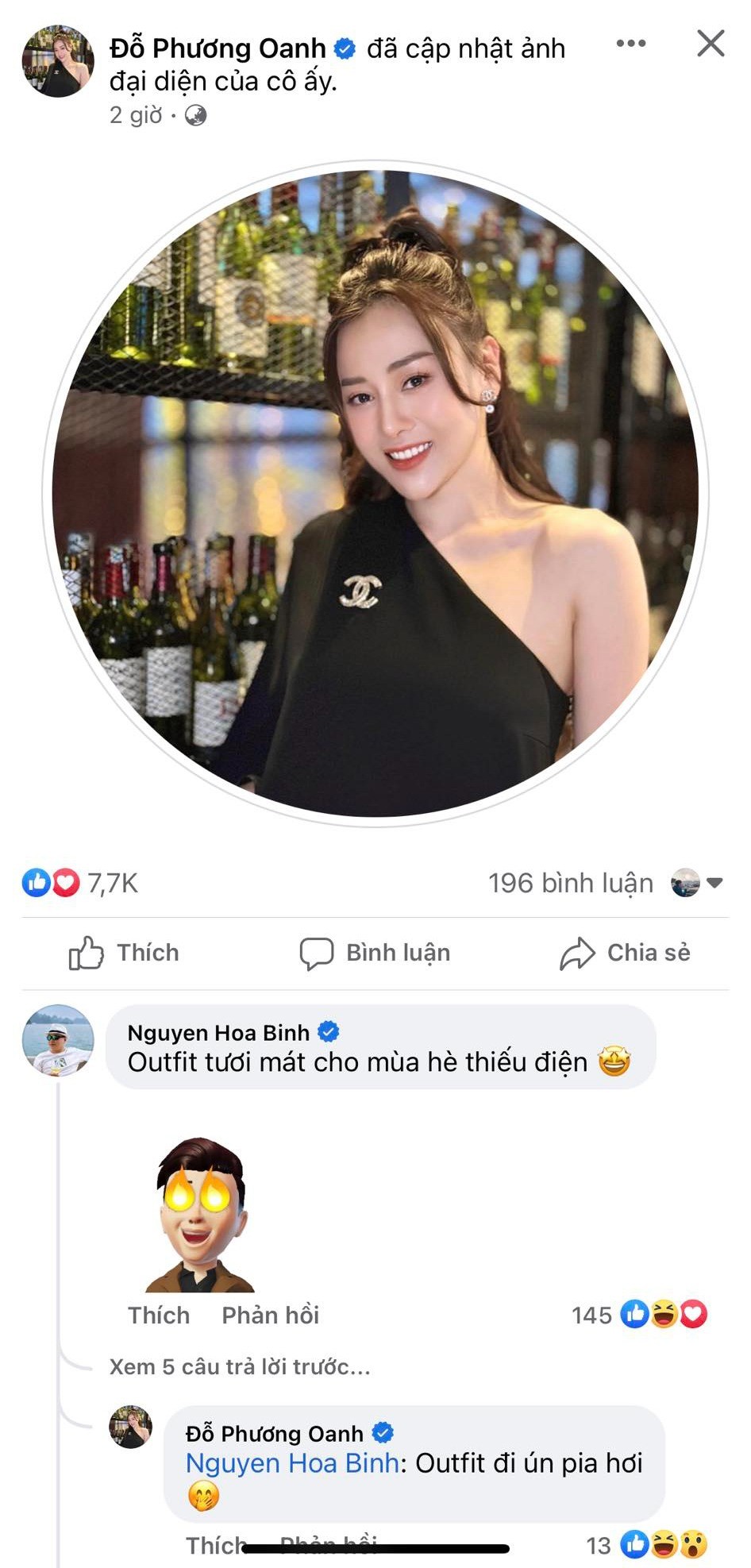Reply to Nguyen Hoa Binh's comment

270,1316
